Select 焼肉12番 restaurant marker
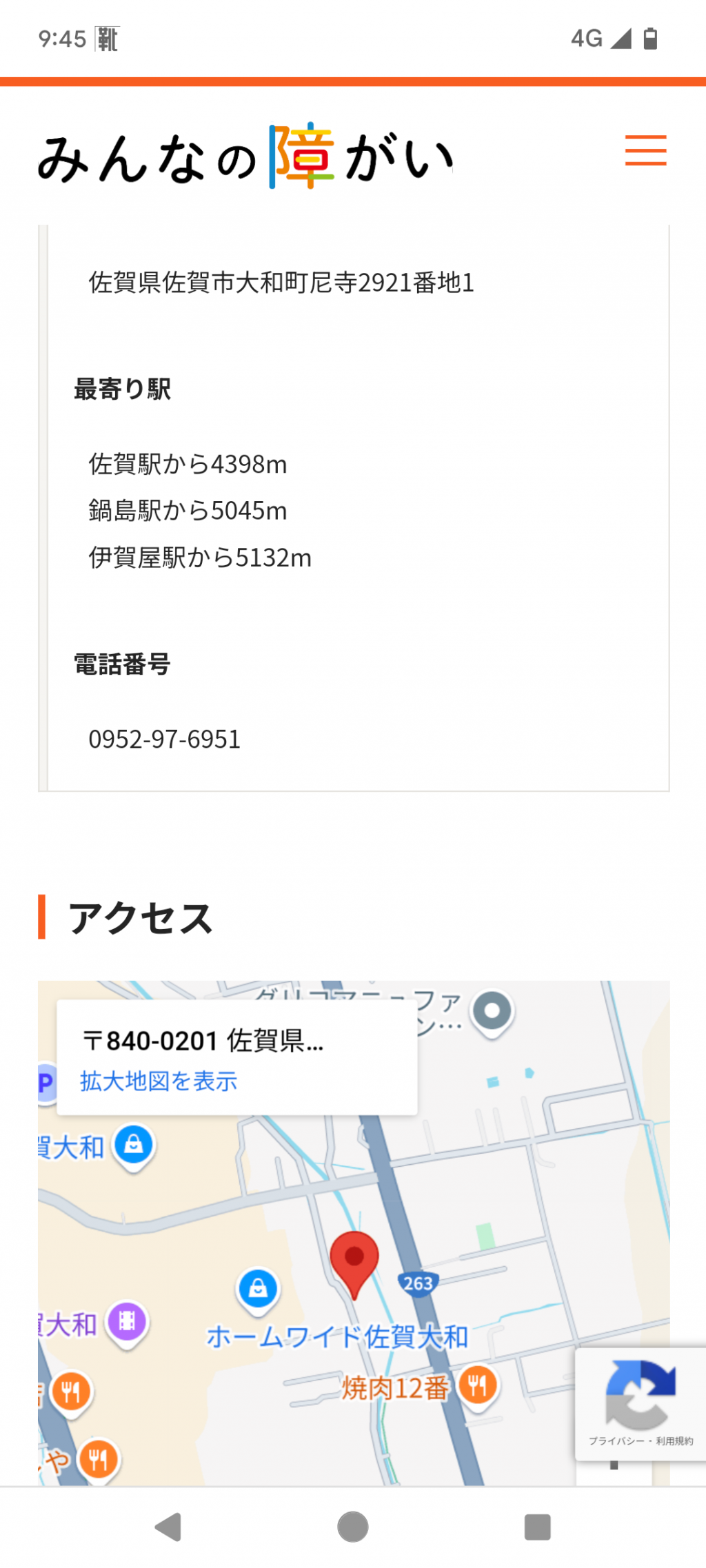Screen dimensions: 706x1568 [x=478, y=1385]
